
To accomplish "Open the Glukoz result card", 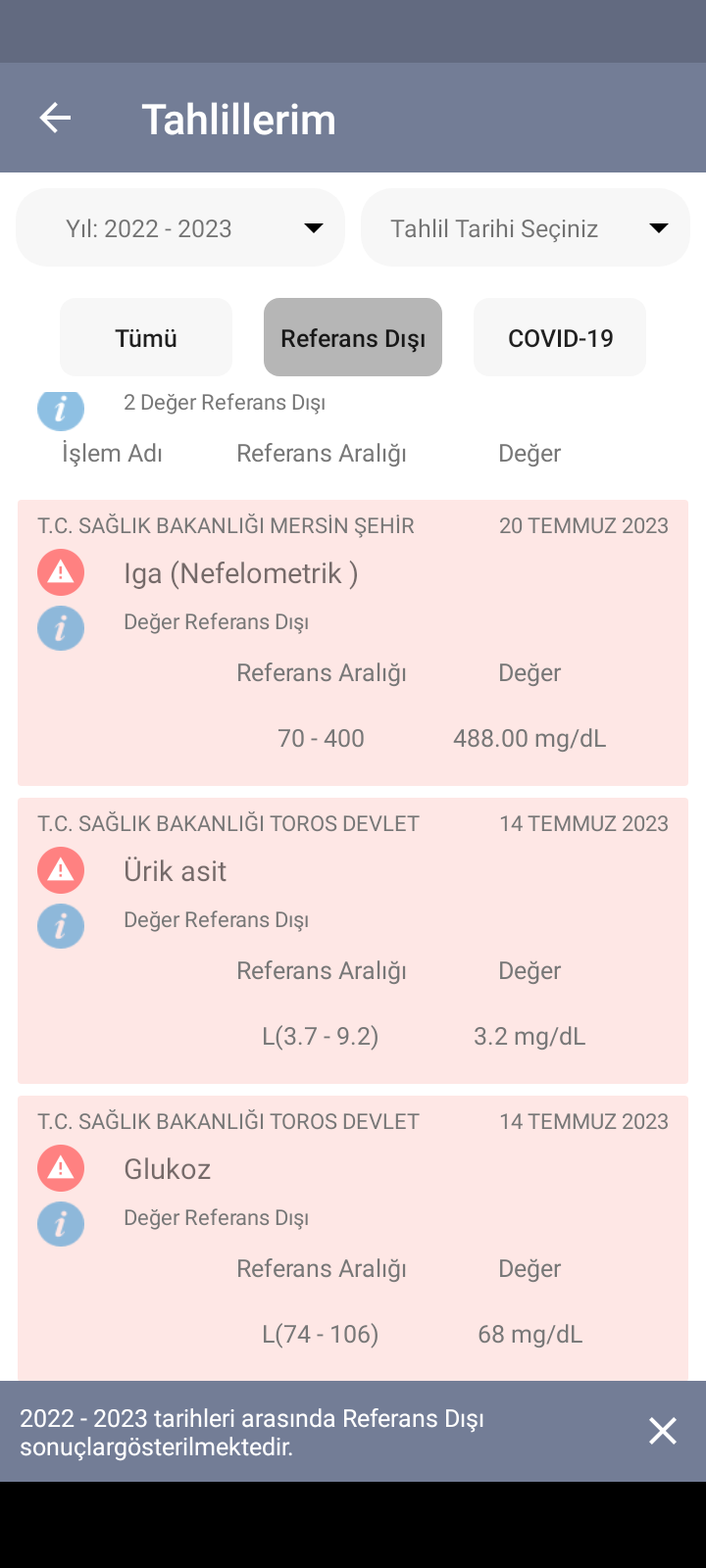I will (x=353, y=1239).
